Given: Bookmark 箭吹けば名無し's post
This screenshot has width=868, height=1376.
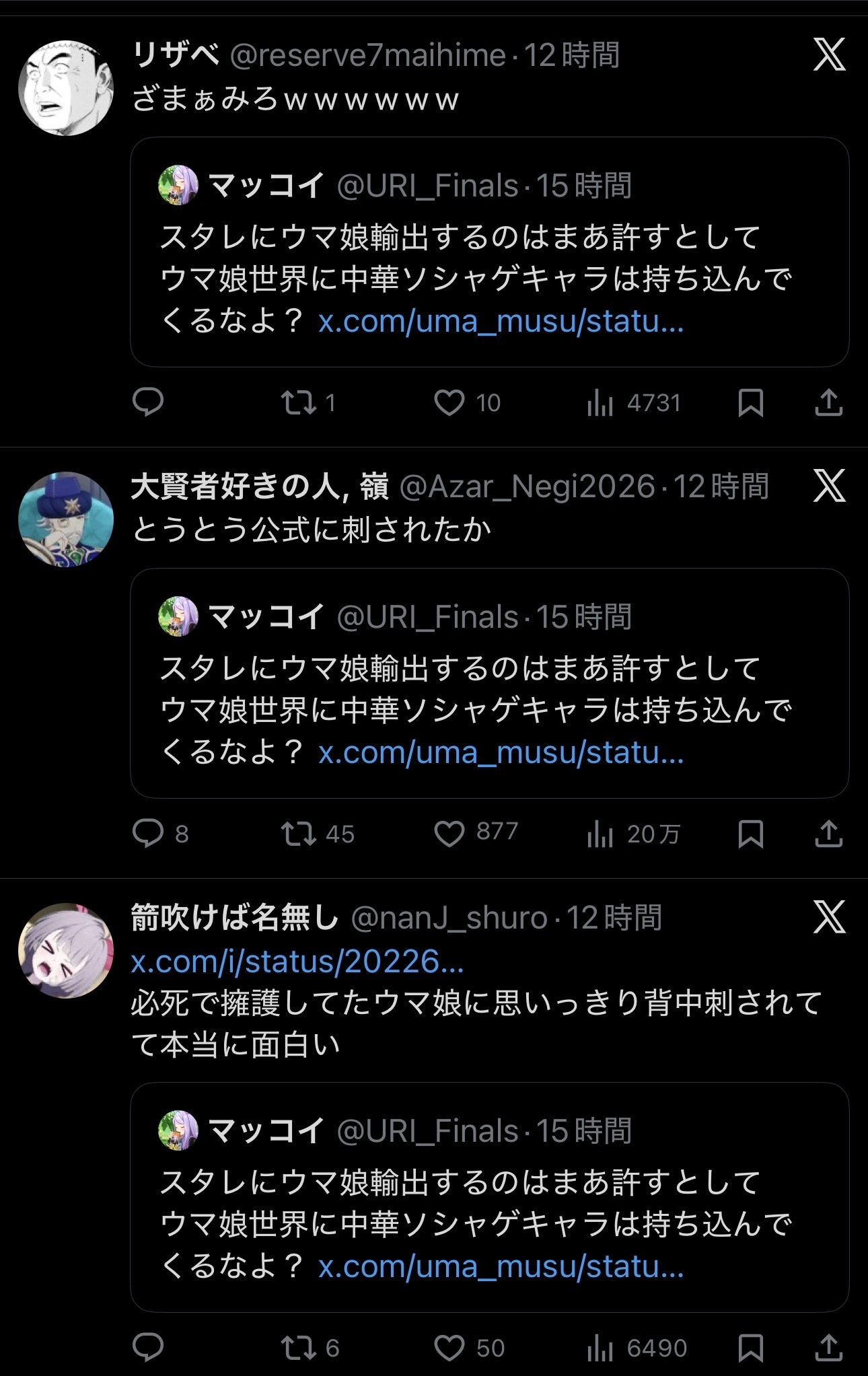Looking at the screenshot, I should coord(750,1348).
